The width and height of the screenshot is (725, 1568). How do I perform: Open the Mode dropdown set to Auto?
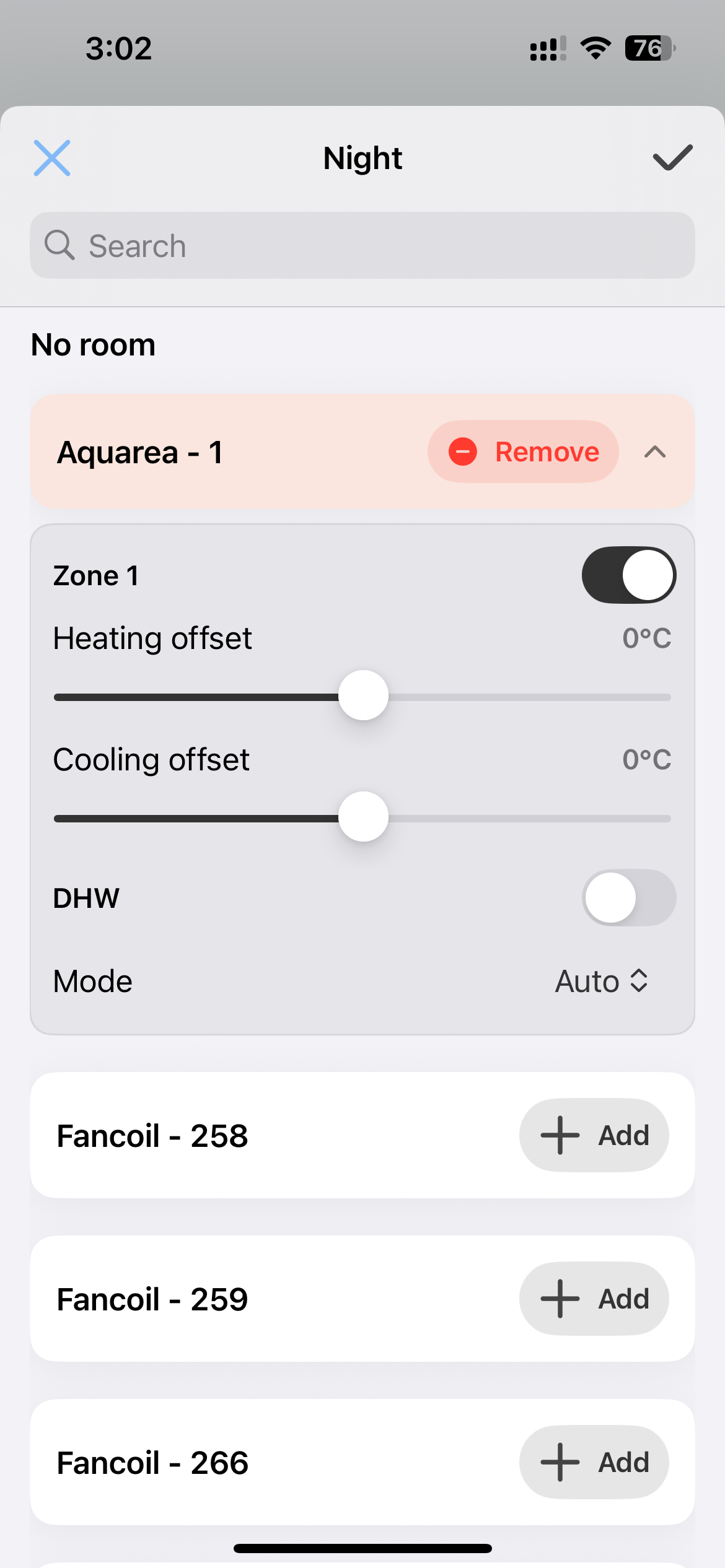pos(601,982)
